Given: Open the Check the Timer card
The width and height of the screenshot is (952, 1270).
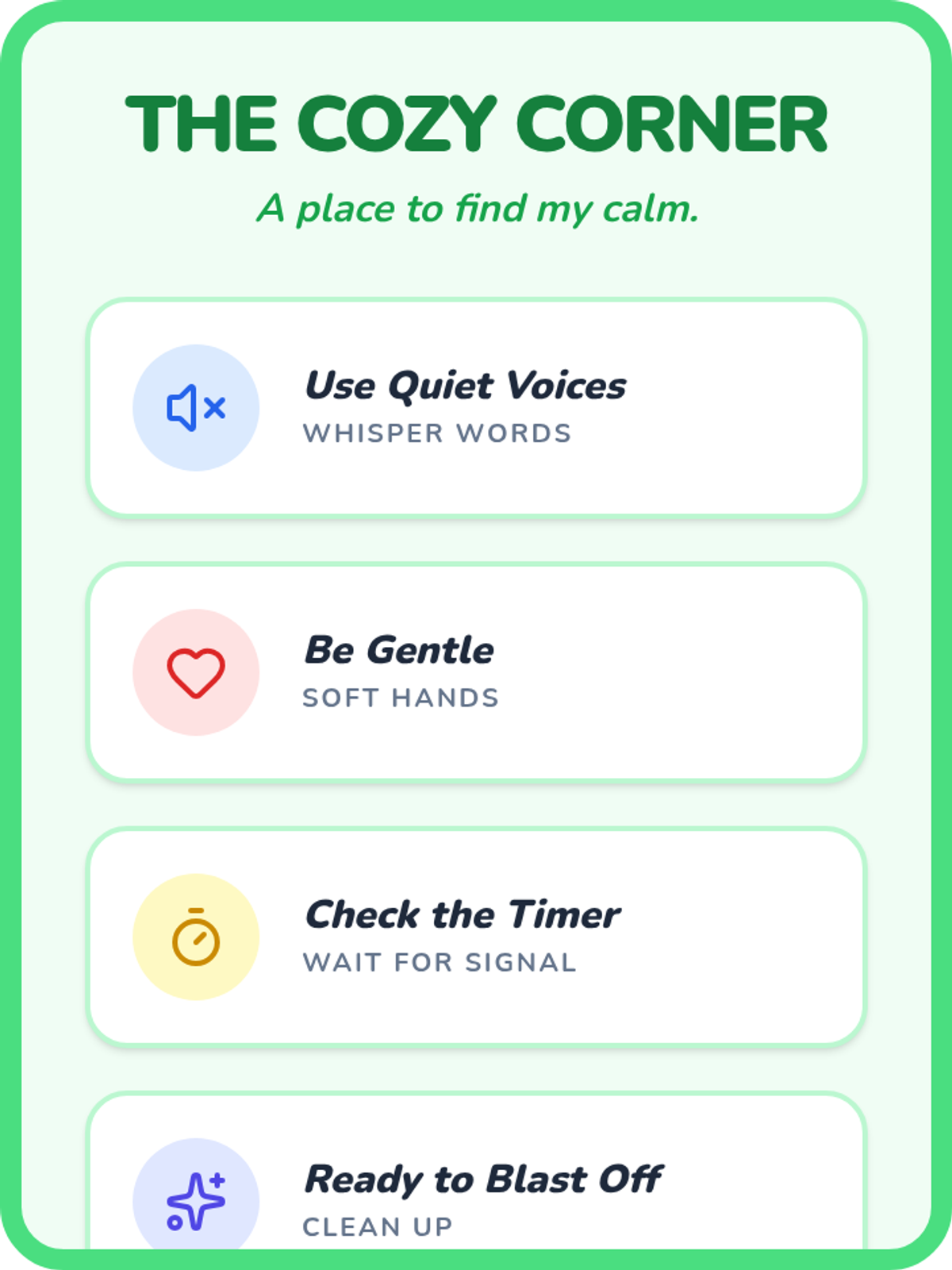Looking at the screenshot, I should pos(476,937).
